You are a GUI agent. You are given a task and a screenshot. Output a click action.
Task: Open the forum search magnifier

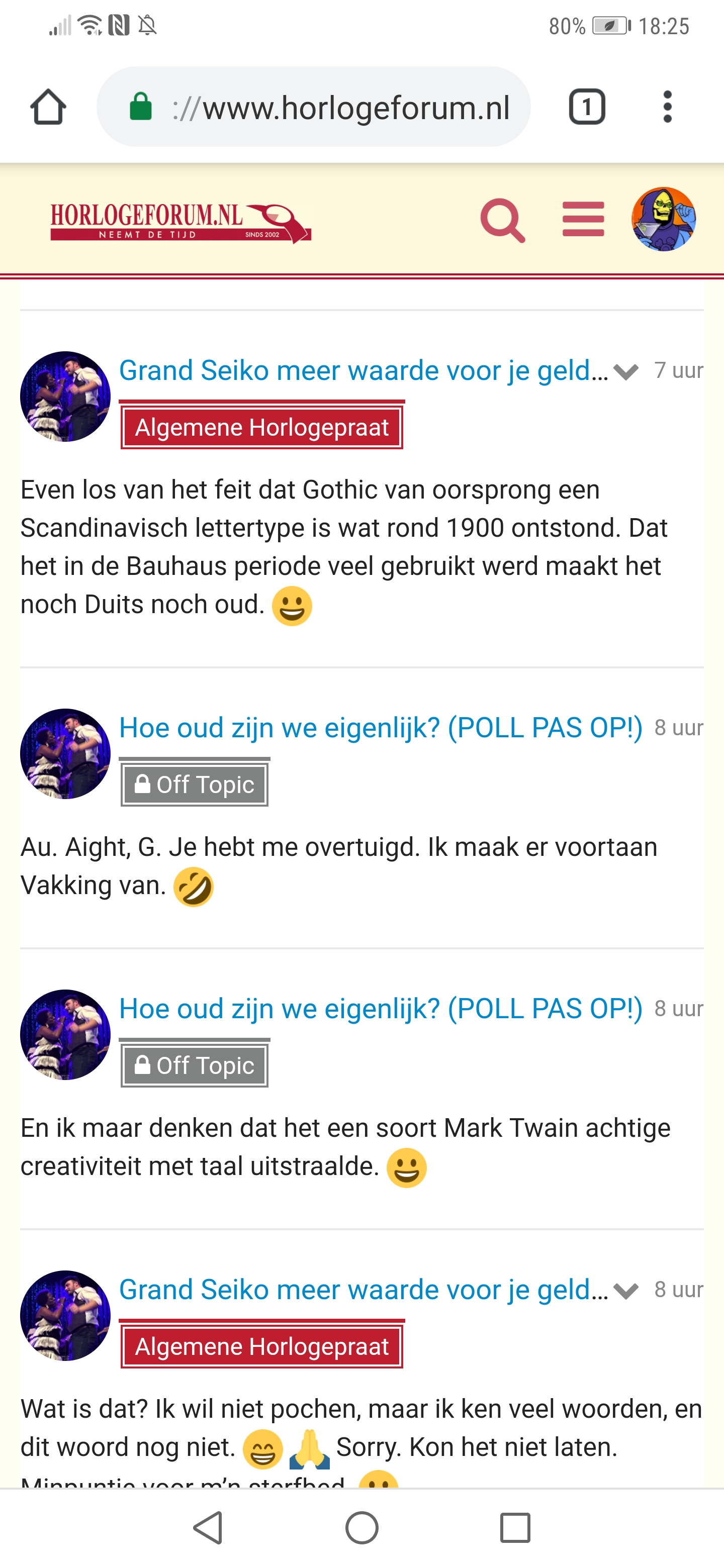pos(502,220)
